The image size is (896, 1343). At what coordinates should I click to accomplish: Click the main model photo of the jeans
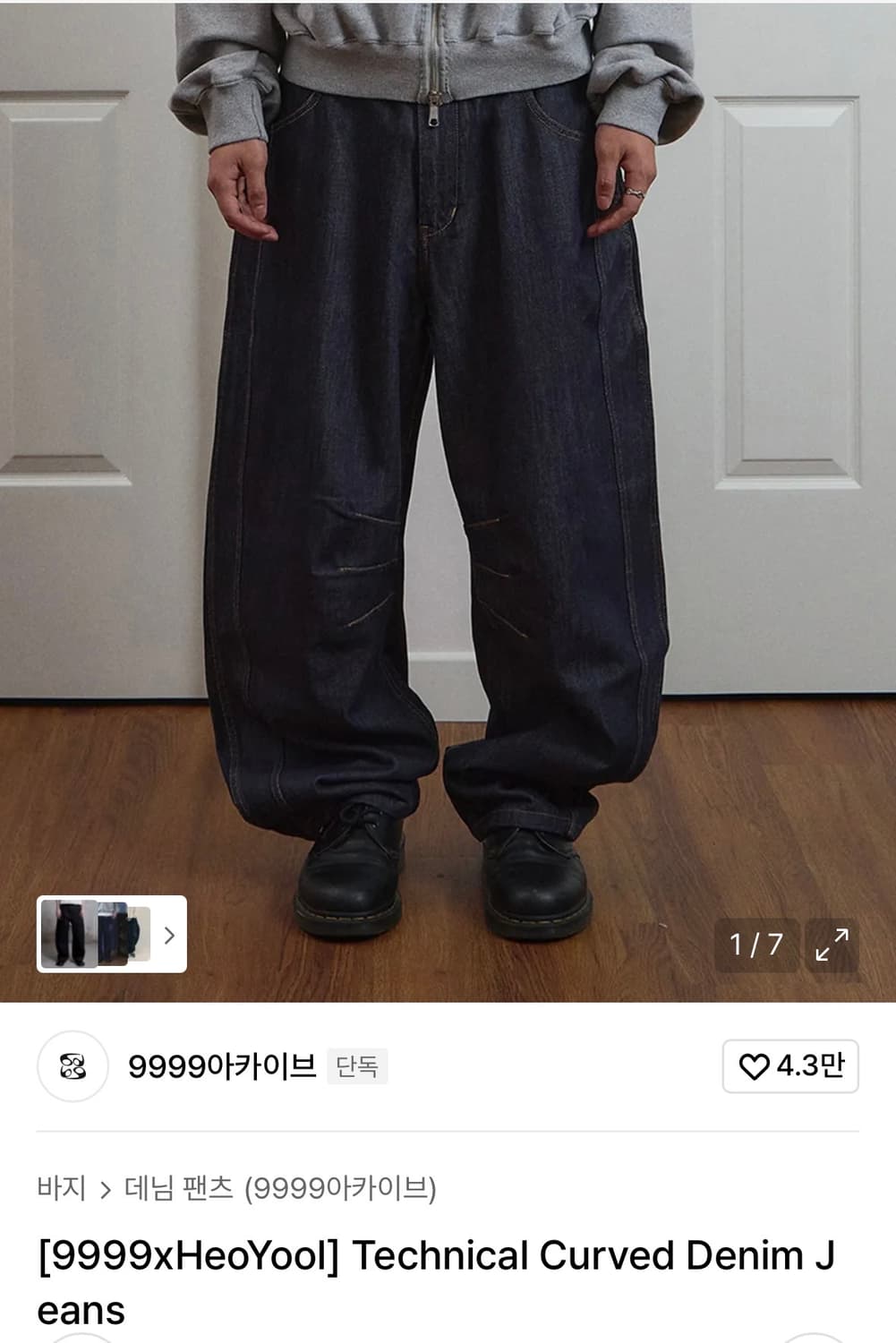448,492
